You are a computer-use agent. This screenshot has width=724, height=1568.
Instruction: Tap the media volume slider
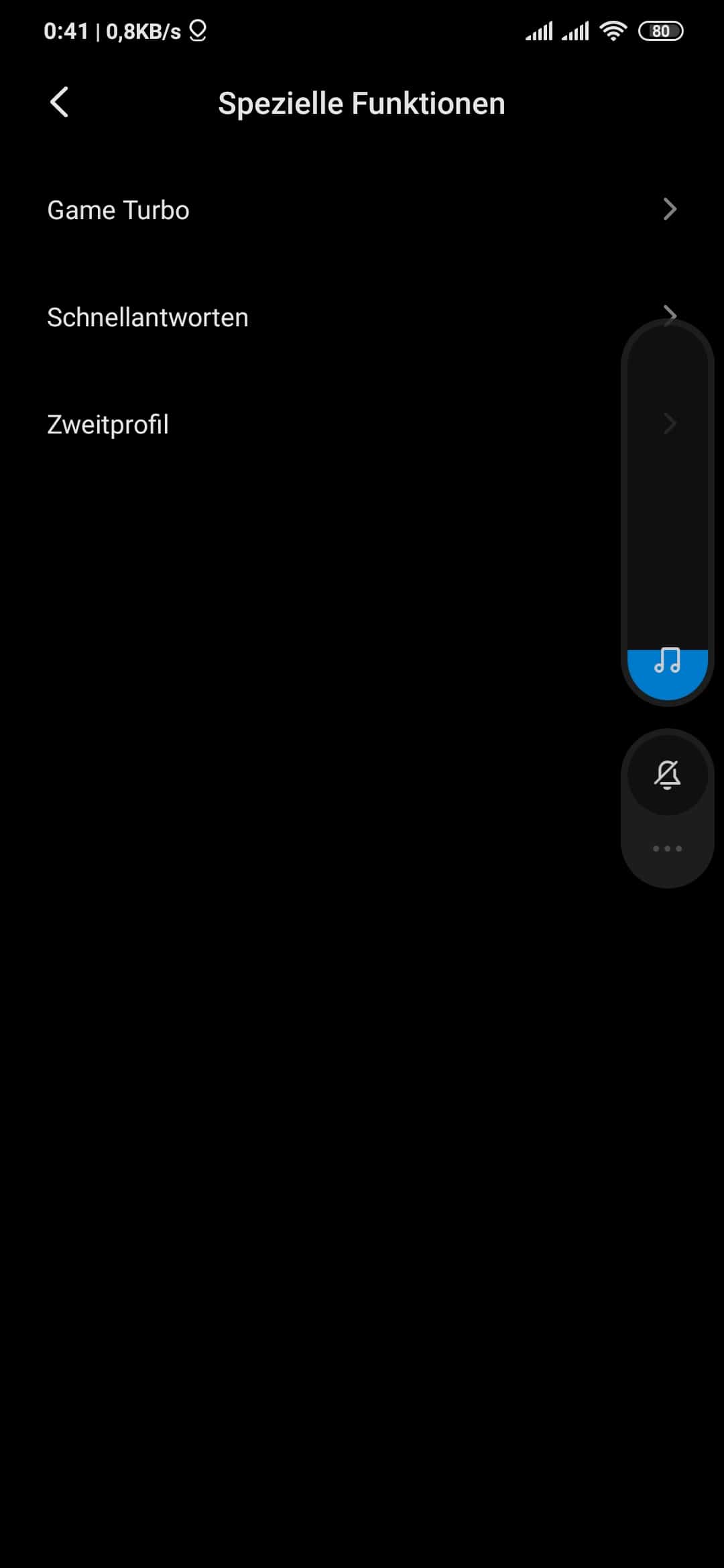pos(667,513)
